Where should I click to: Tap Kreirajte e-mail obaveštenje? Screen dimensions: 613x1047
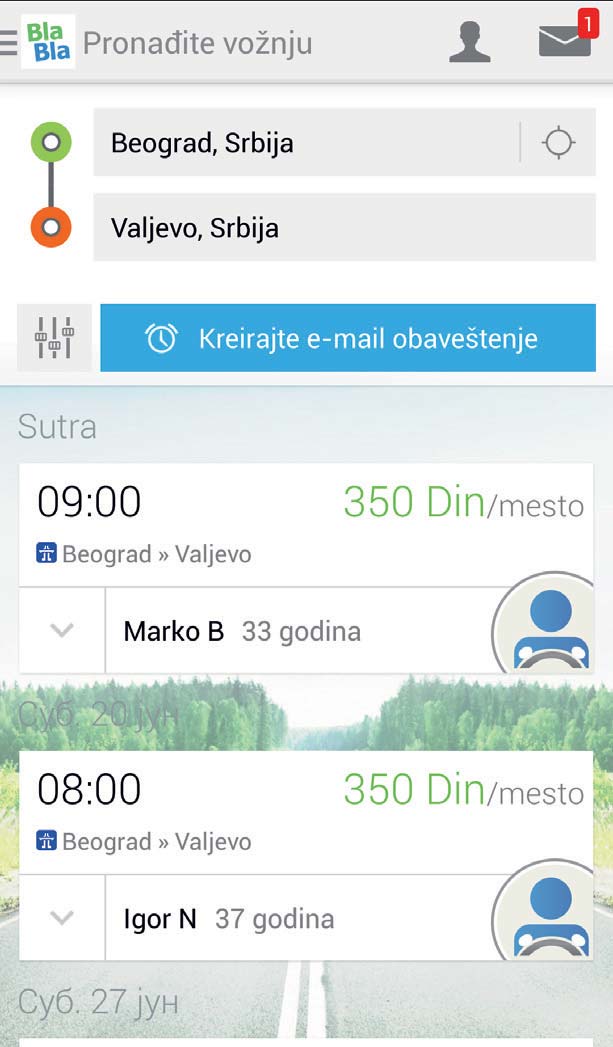click(348, 338)
